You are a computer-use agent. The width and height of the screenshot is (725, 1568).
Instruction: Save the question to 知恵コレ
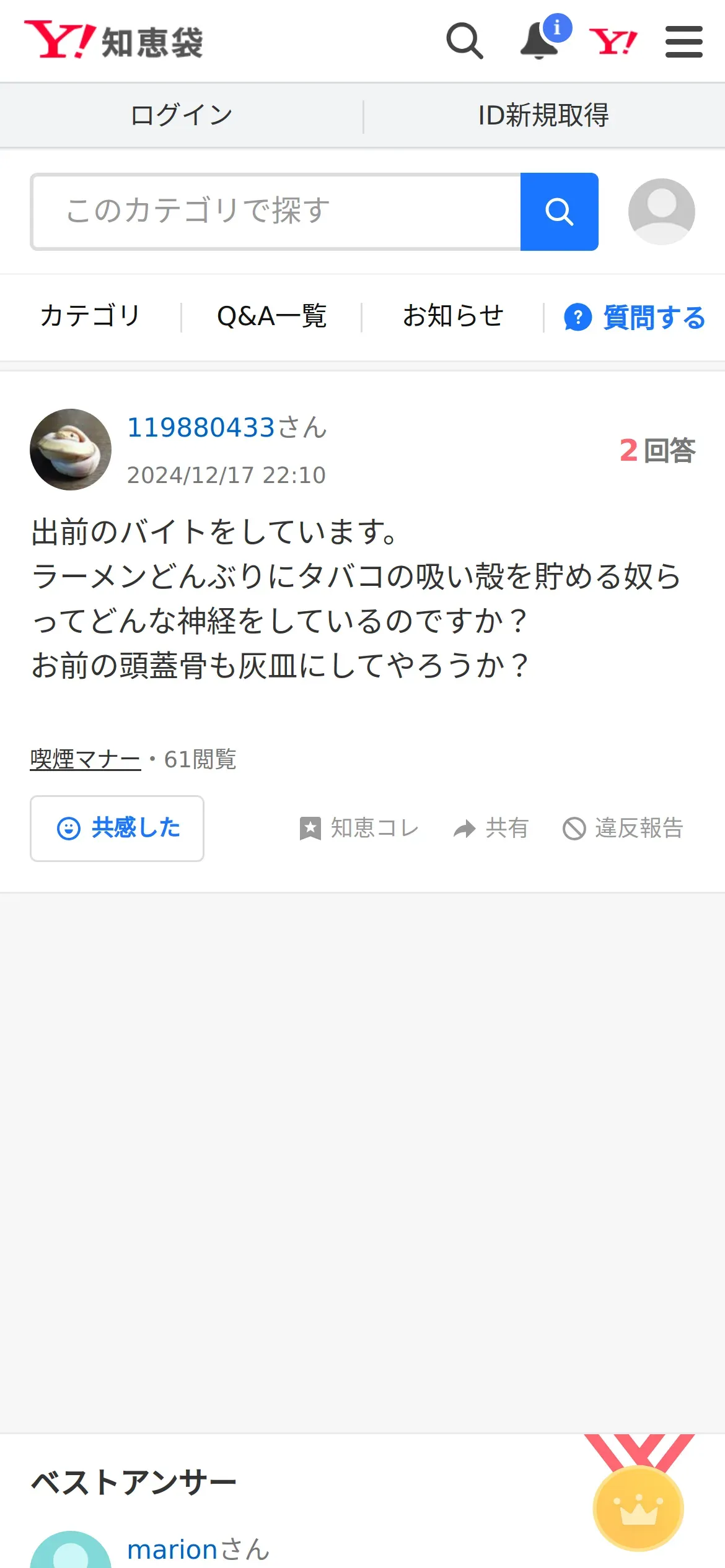(x=359, y=828)
